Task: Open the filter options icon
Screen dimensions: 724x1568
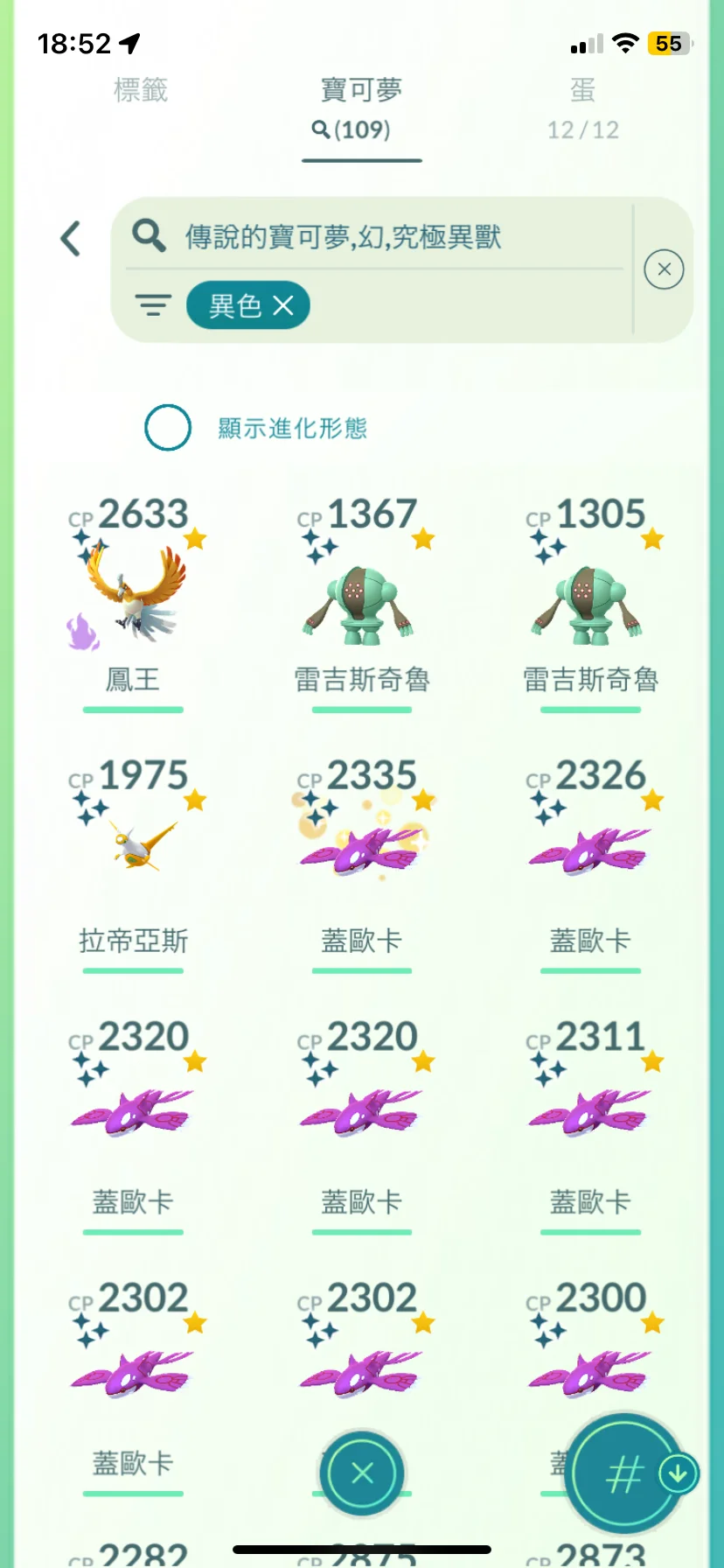Action: point(153,305)
